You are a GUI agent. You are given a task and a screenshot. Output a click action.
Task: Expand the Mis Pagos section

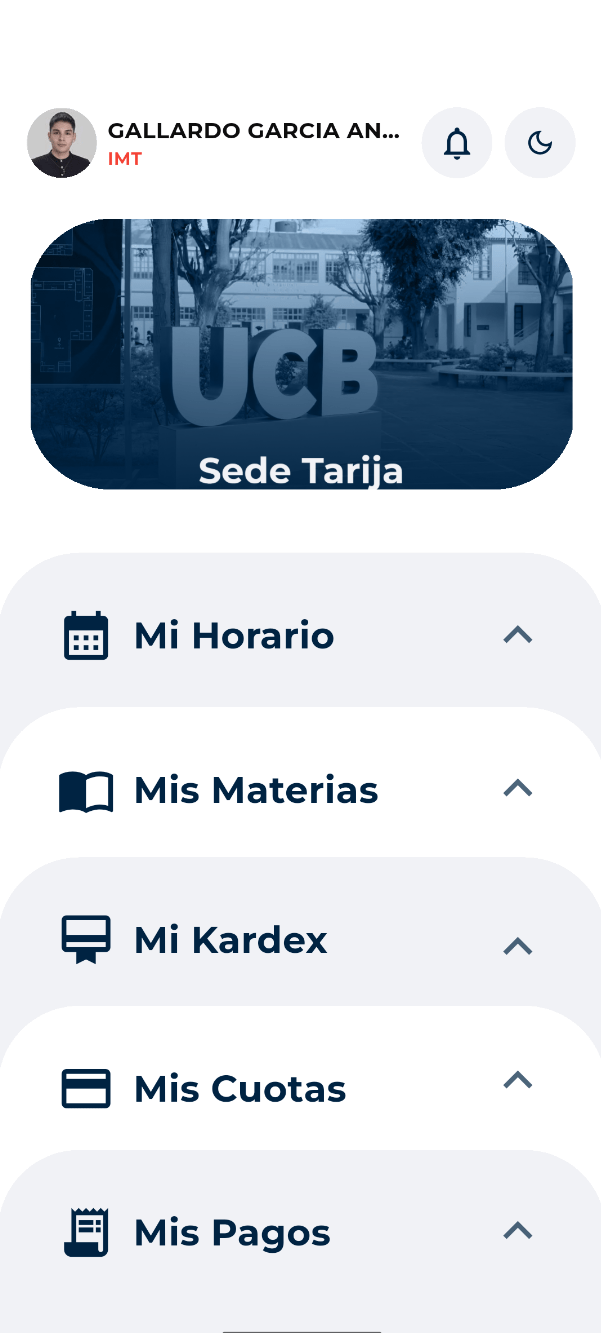tap(517, 1231)
